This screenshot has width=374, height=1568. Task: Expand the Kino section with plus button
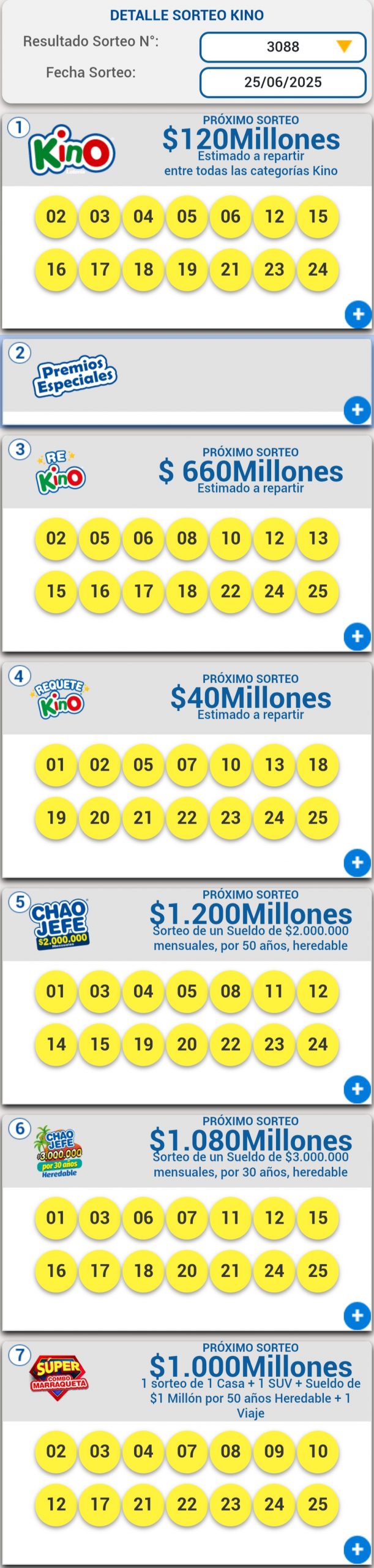[358, 315]
